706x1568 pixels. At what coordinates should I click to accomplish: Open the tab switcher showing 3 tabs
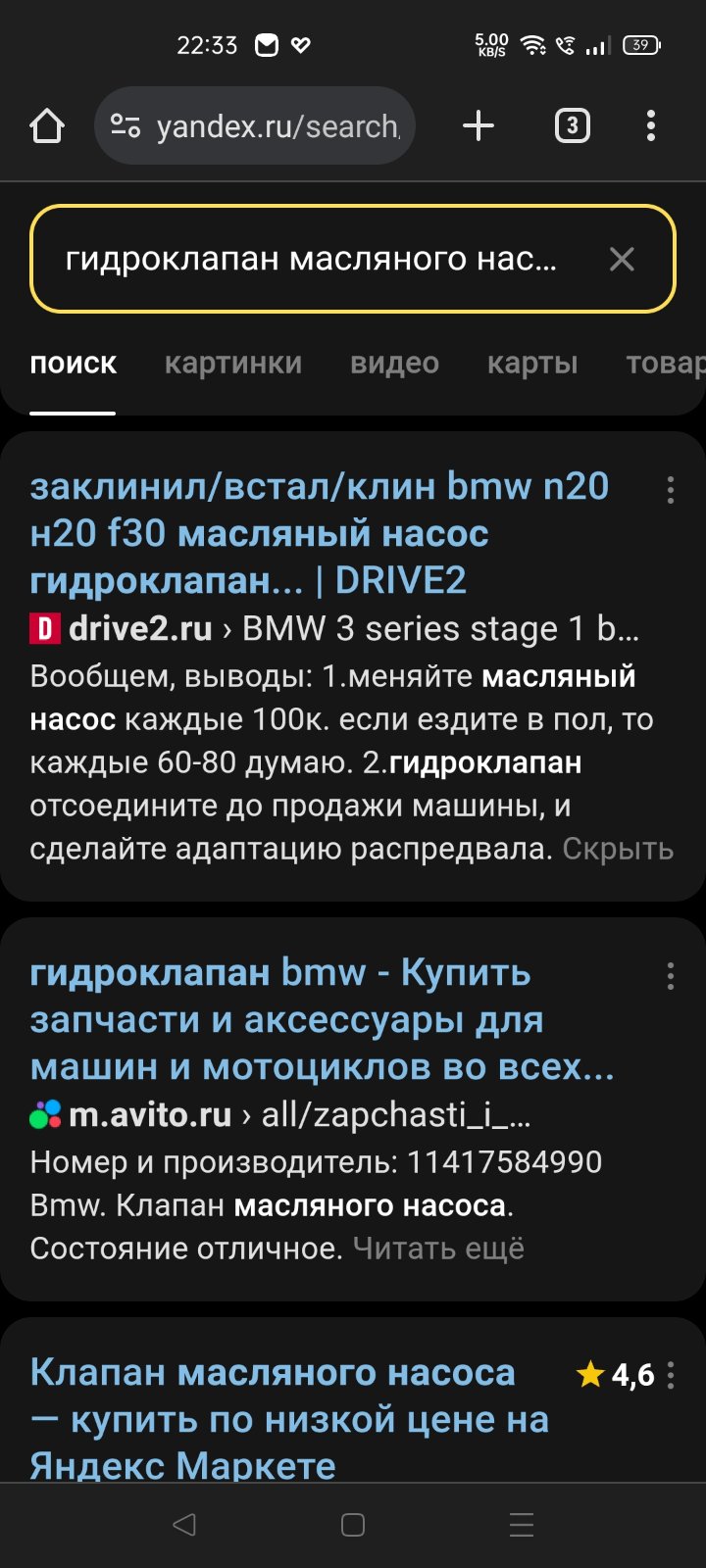573,125
